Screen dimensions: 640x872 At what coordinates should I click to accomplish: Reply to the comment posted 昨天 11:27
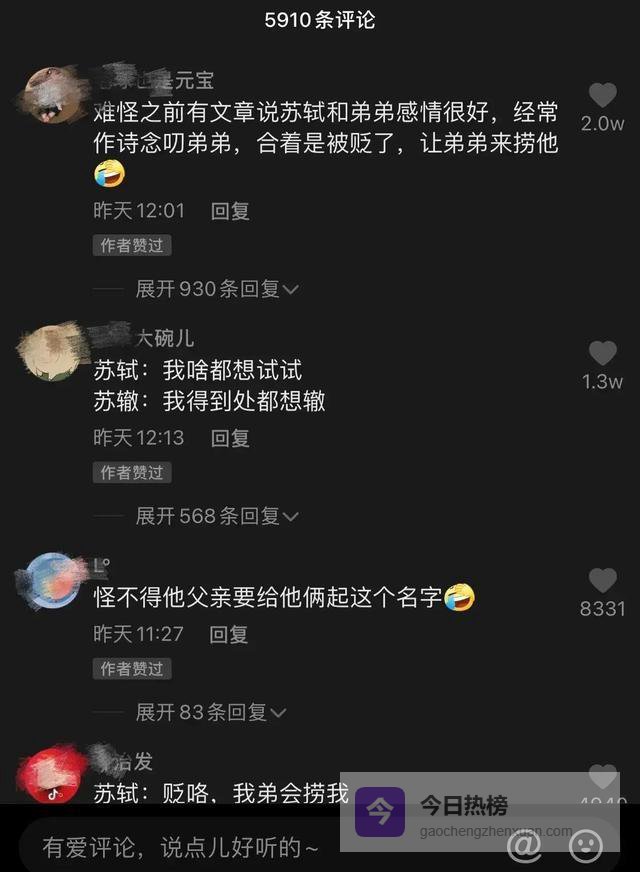click(229, 634)
